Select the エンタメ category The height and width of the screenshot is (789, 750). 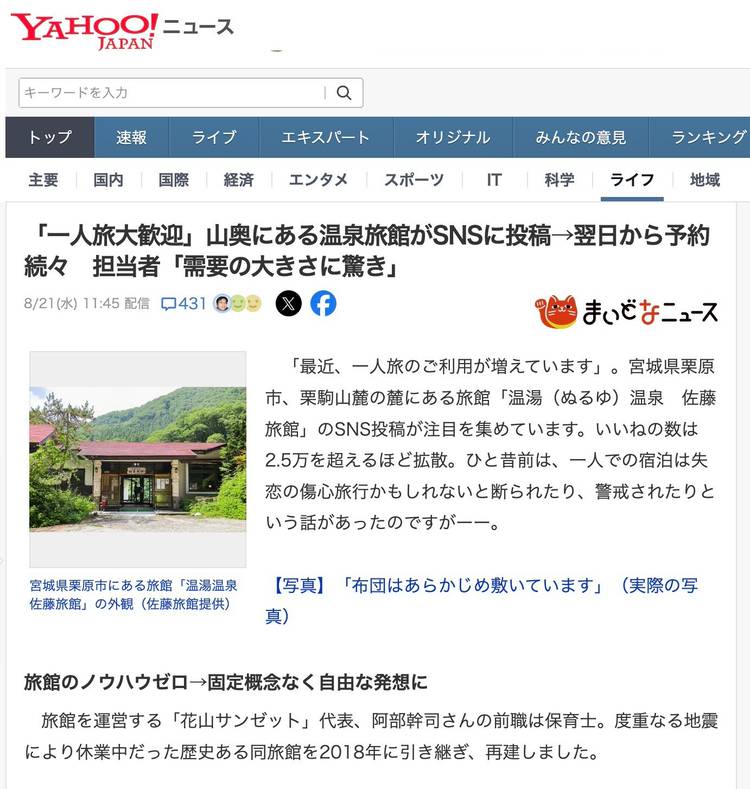point(318,180)
